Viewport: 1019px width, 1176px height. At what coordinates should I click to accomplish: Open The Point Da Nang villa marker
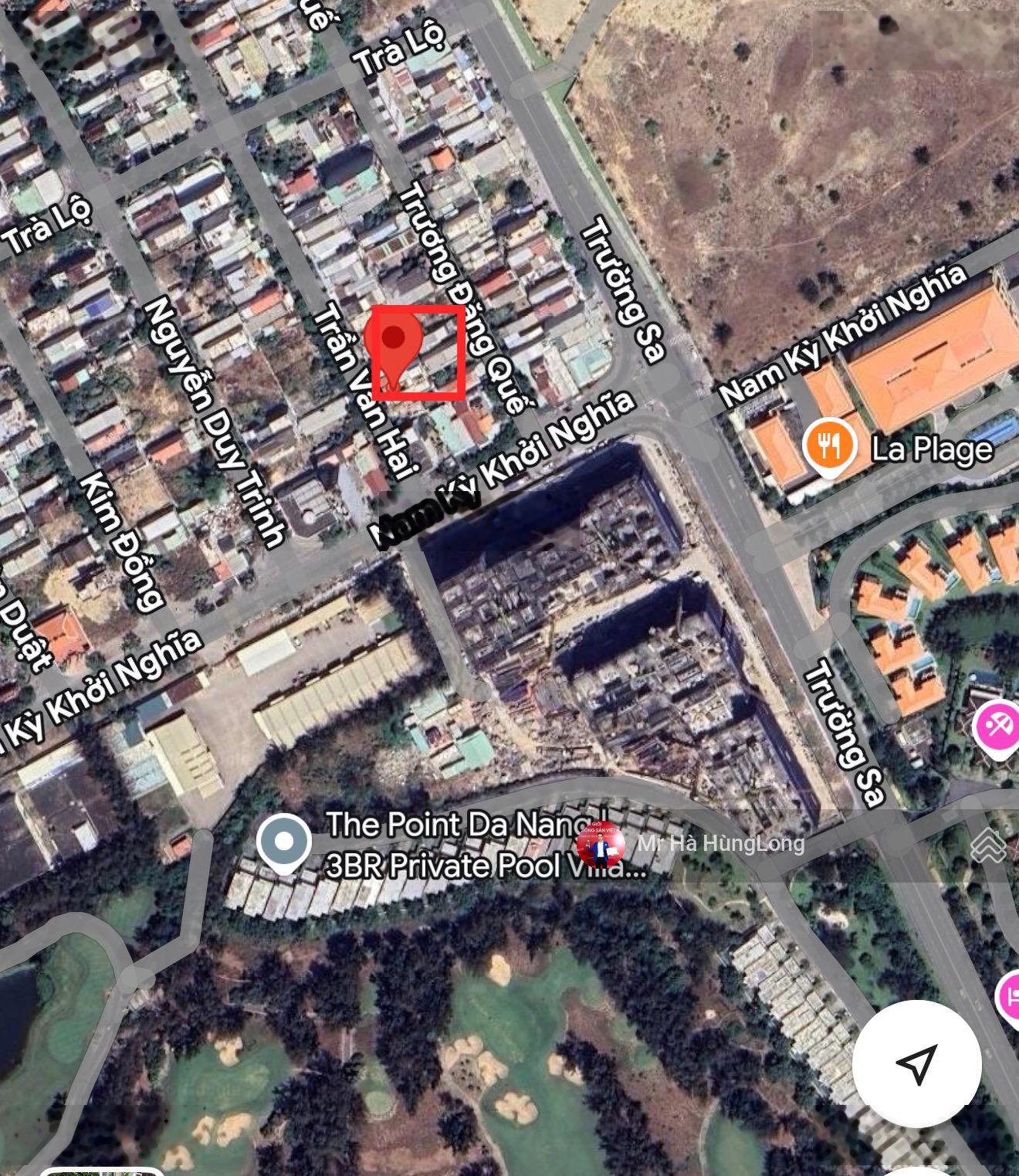[x=284, y=842]
